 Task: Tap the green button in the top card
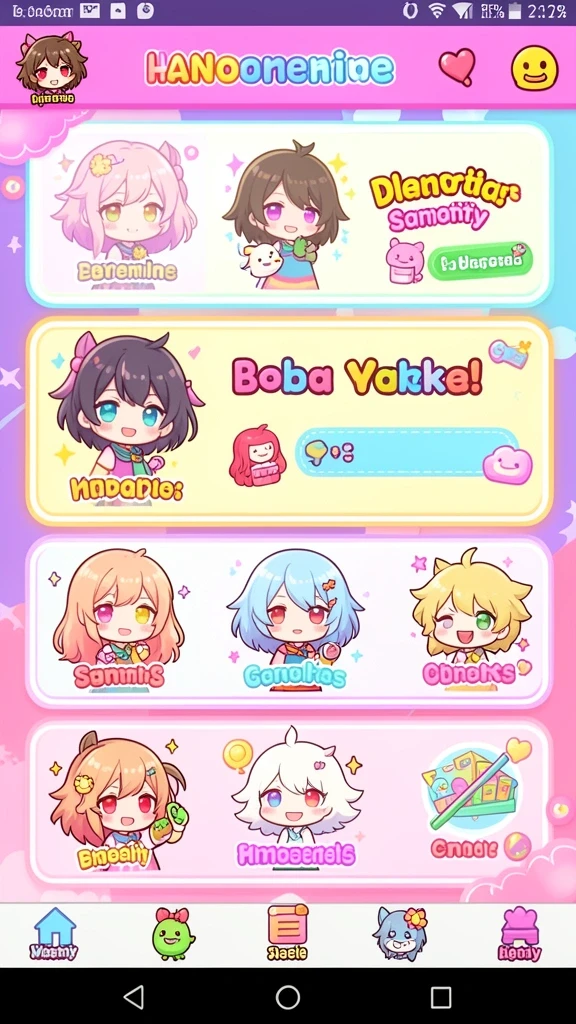pos(481,262)
